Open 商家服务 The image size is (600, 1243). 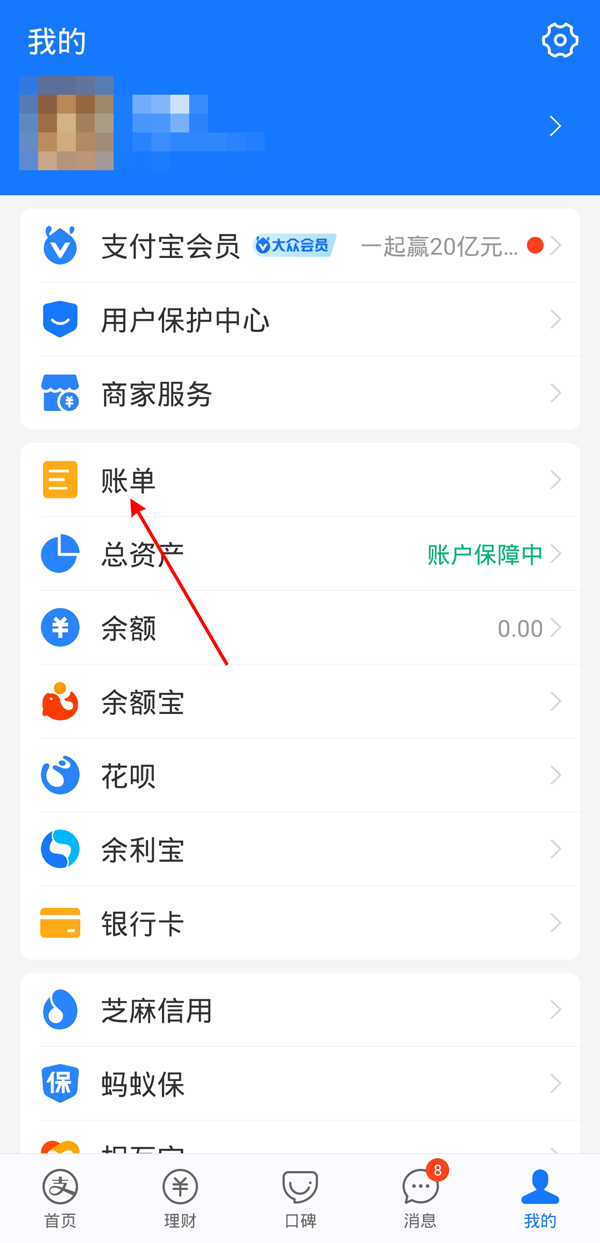tap(300, 394)
